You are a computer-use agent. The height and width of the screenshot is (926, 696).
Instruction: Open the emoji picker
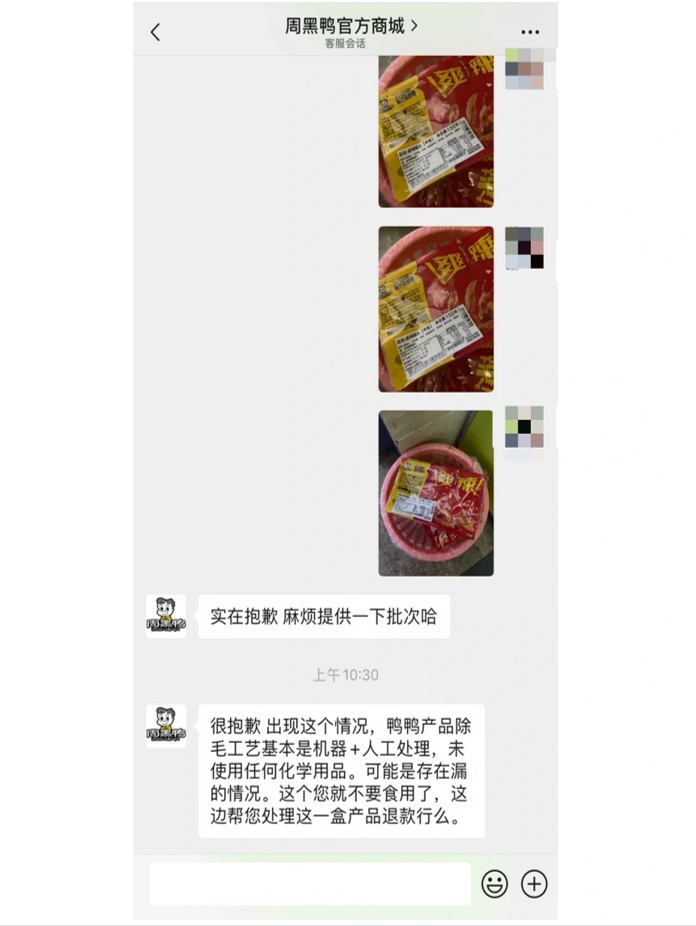494,884
